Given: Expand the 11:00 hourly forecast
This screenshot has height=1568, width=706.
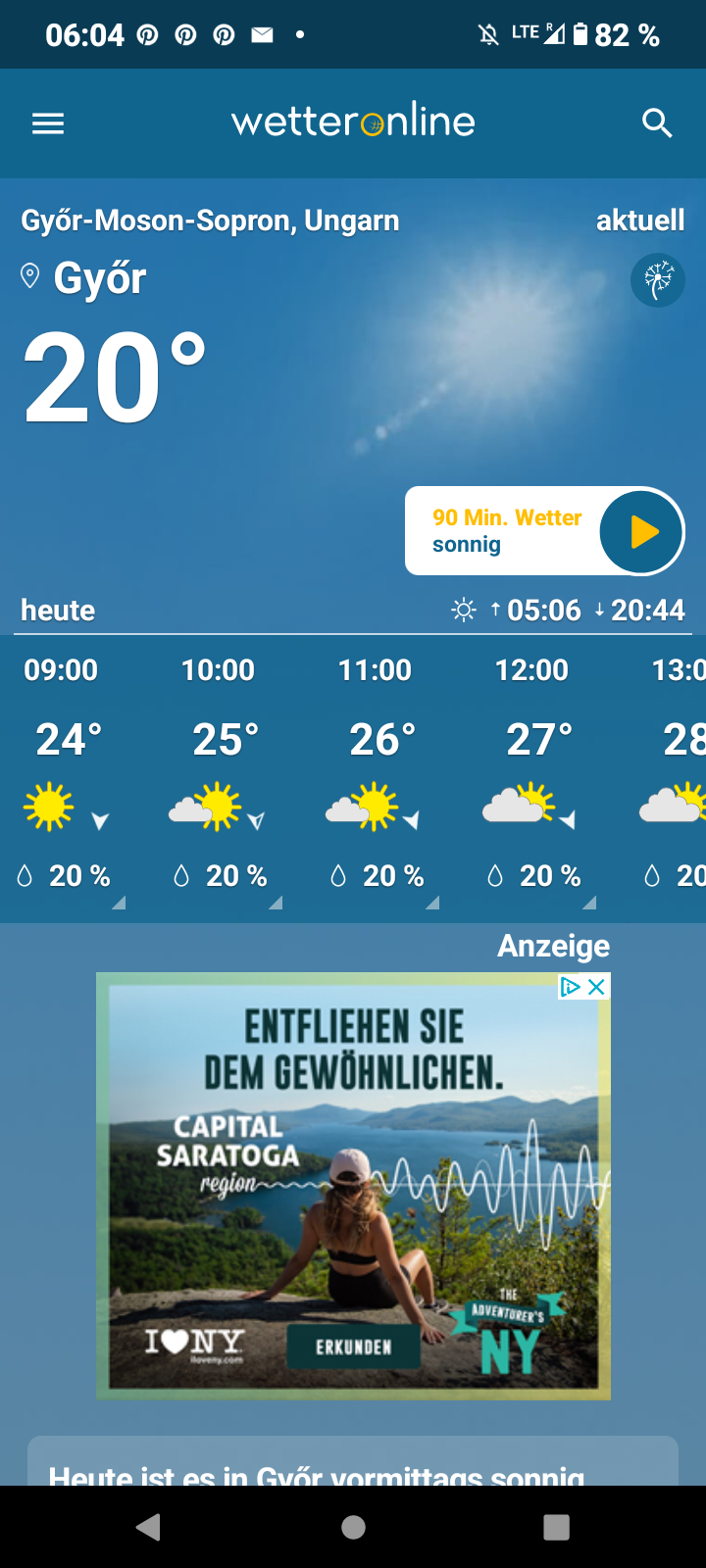Looking at the screenshot, I should (382, 779).
